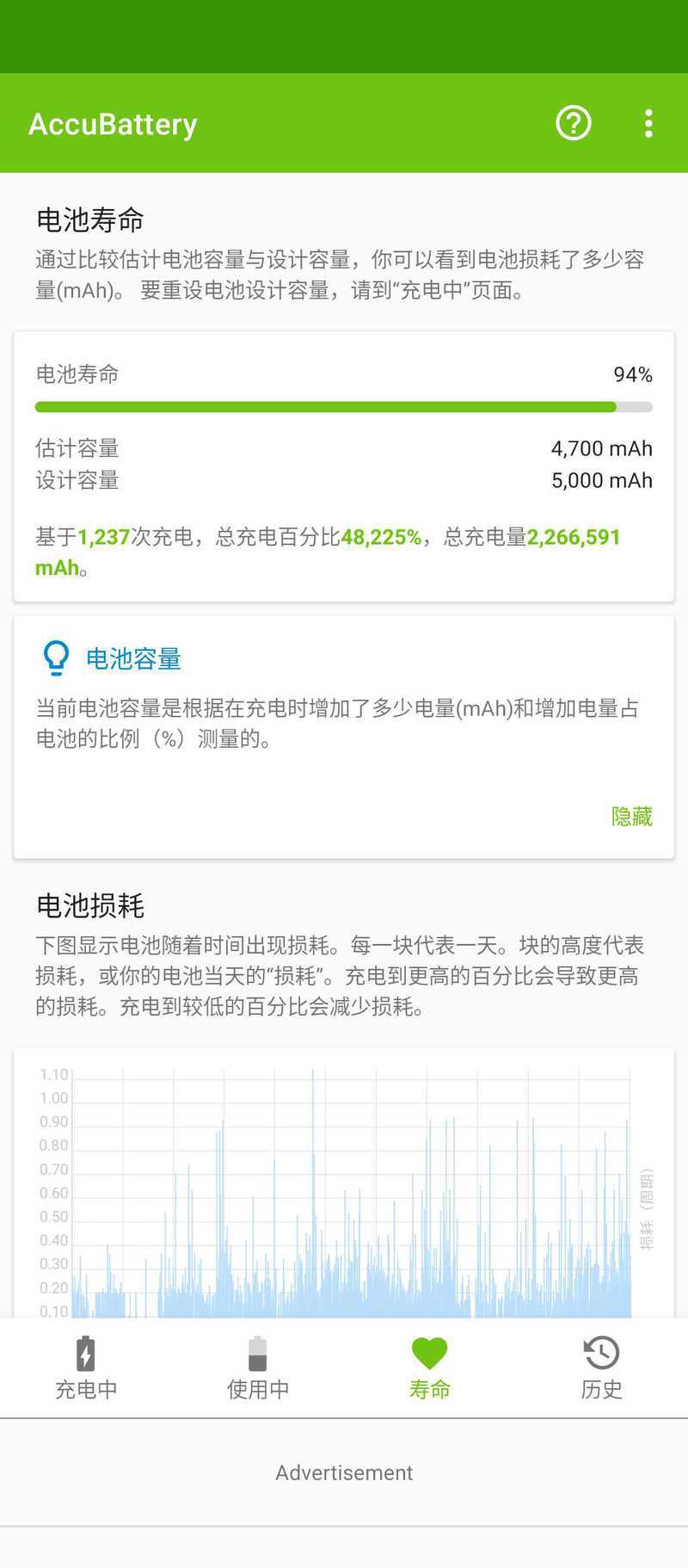Open the three-dot overflow menu

(x=648, y=123)
